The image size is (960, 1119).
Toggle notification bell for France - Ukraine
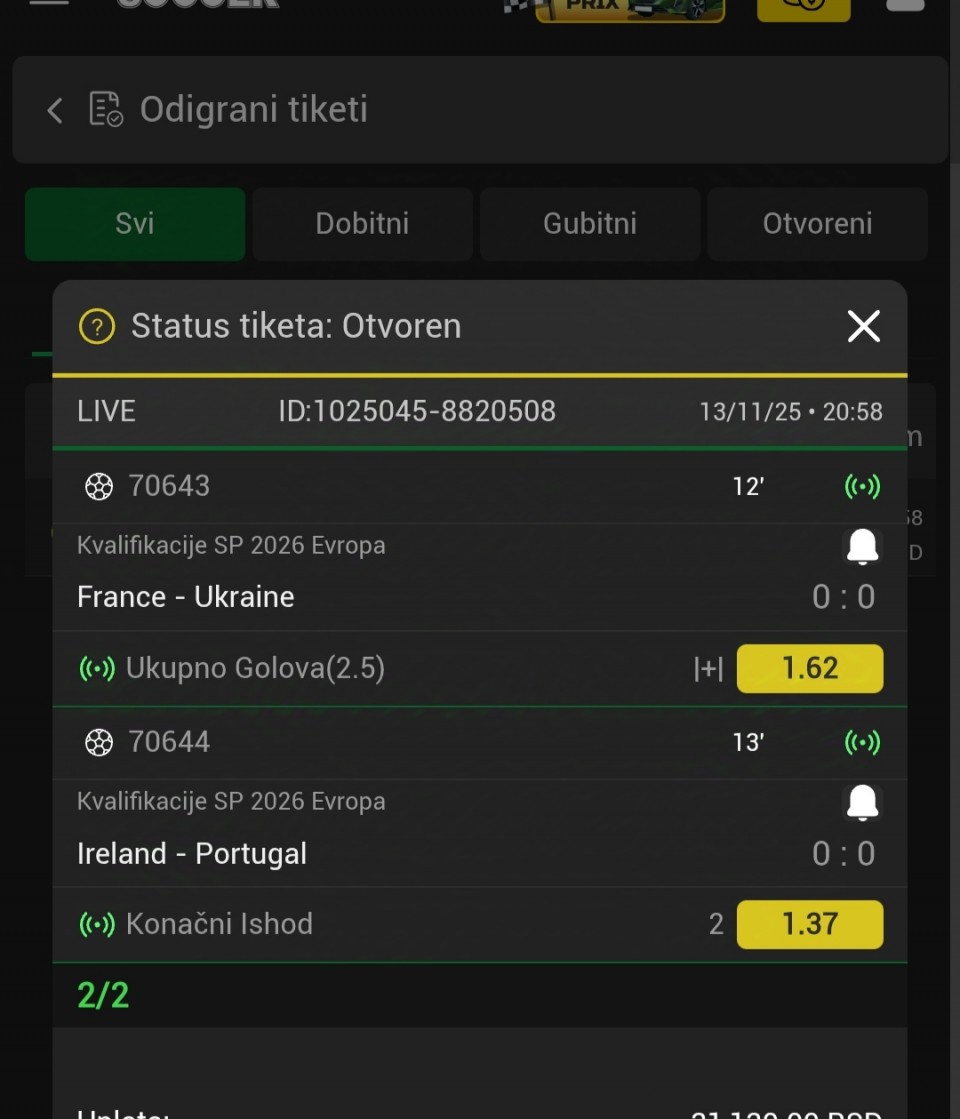(862, 547)
